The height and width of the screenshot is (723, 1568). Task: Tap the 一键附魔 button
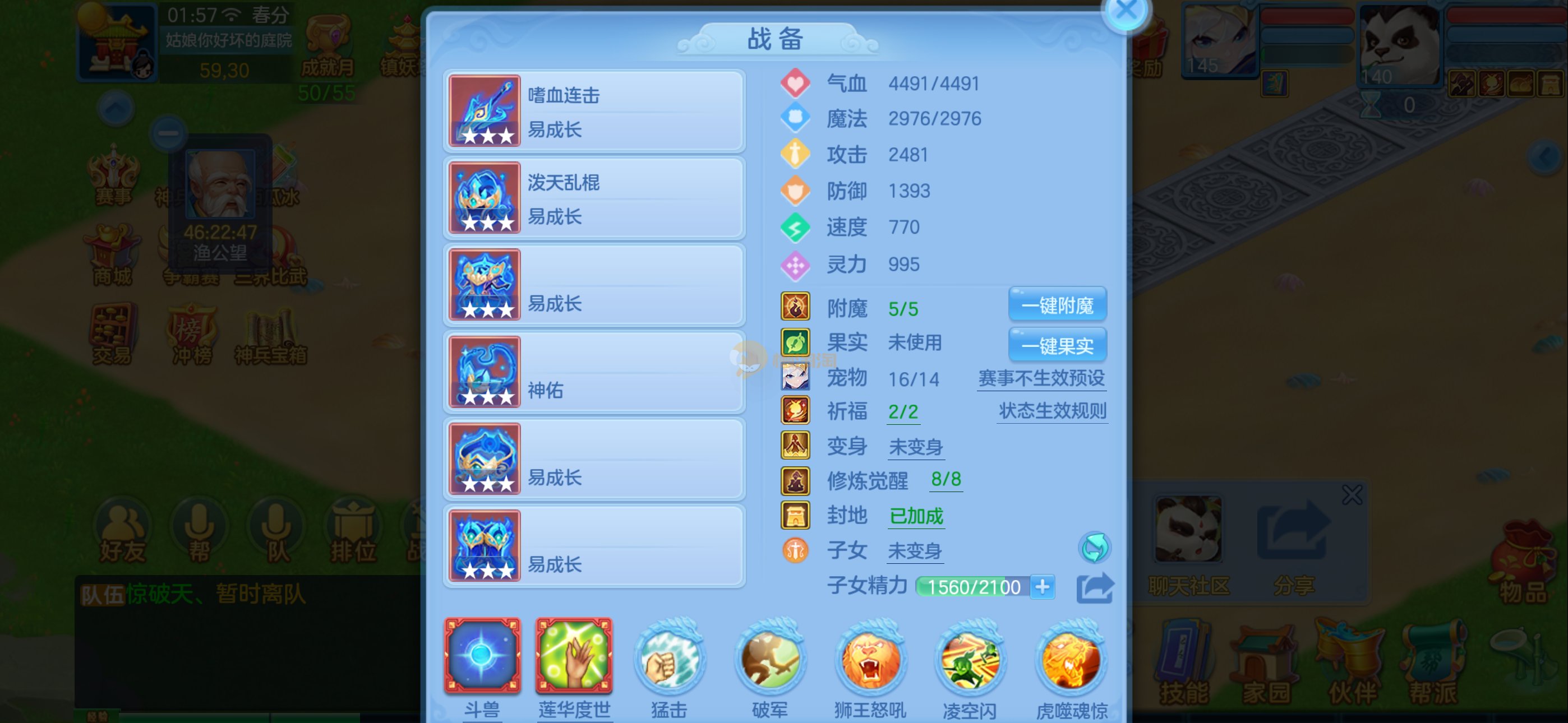1057,305
